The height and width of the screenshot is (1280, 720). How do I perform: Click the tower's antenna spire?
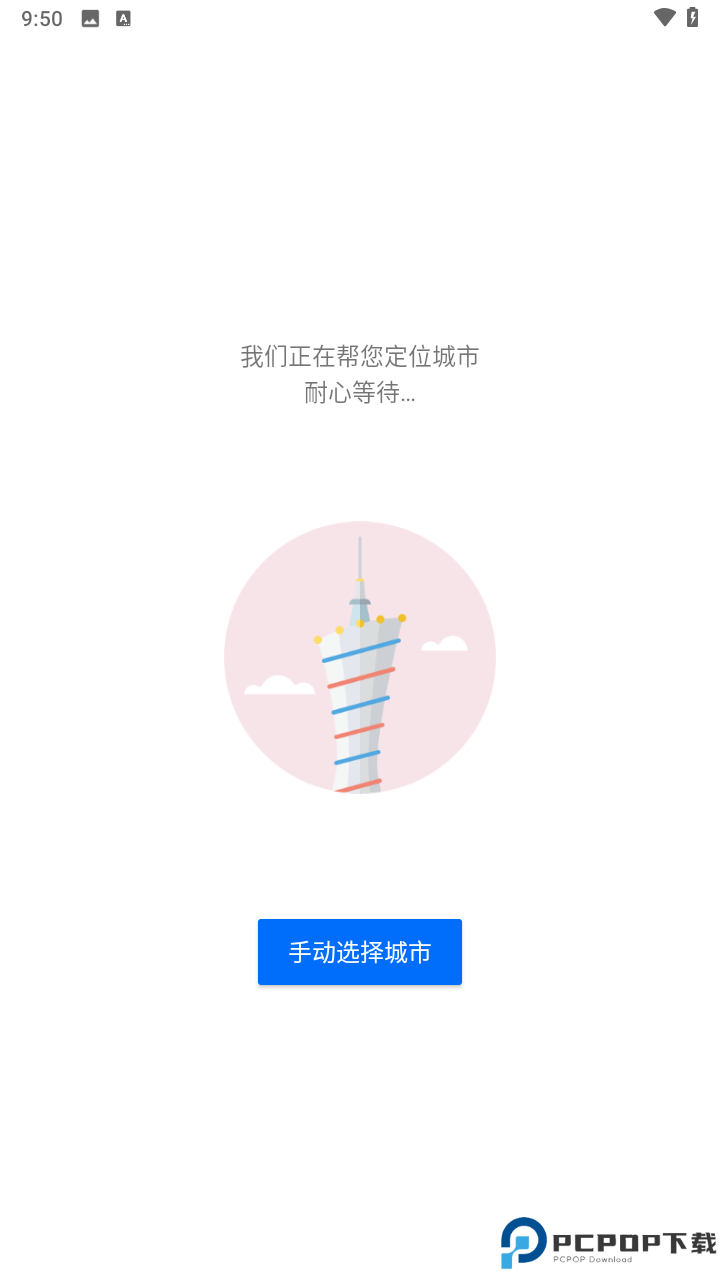[360, 560]
